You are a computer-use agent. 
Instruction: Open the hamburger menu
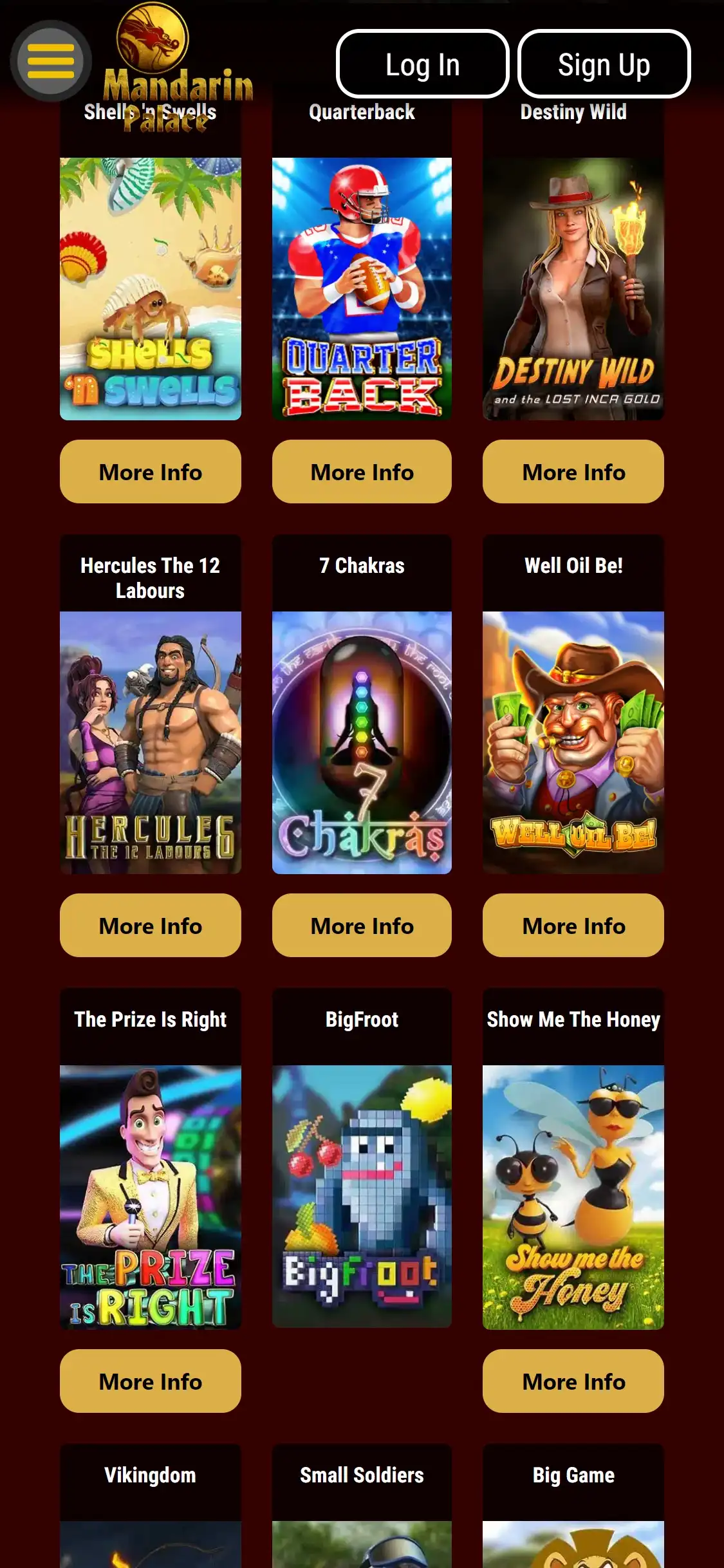pyautogui.click(x=50, y=61)
